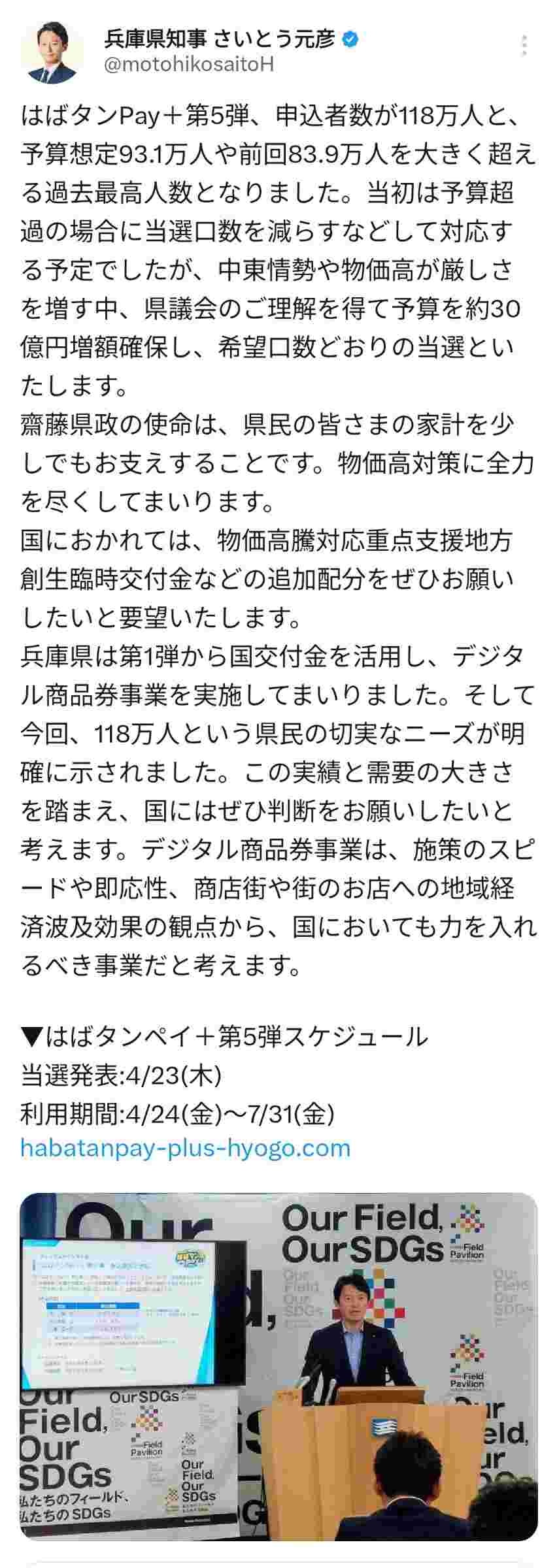This screenshot has width=557, height=1568.
Task: Open the post's three-dot overflow menu
Action: point(524,46)
